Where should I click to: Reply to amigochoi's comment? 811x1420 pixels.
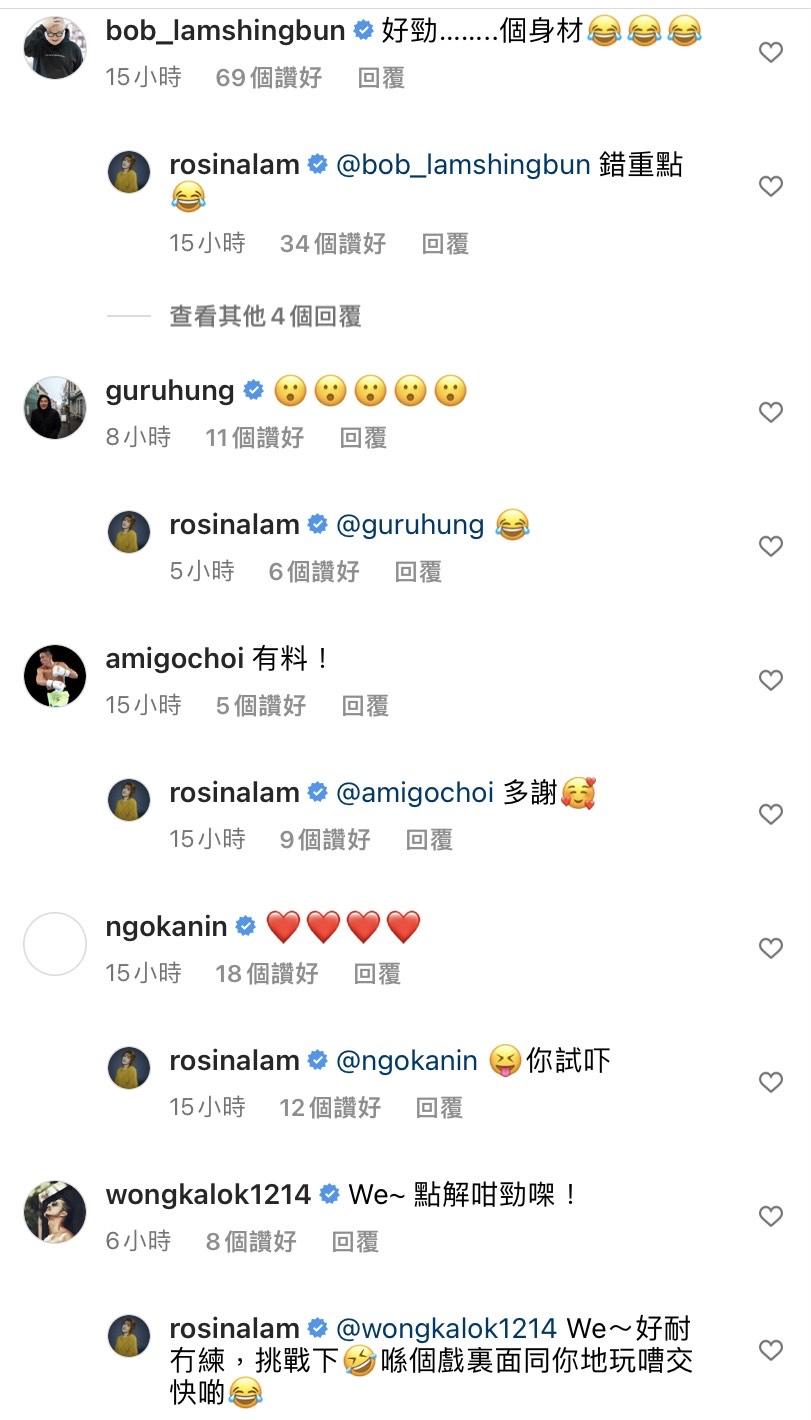pyautogui.click(x=365, y=705)
